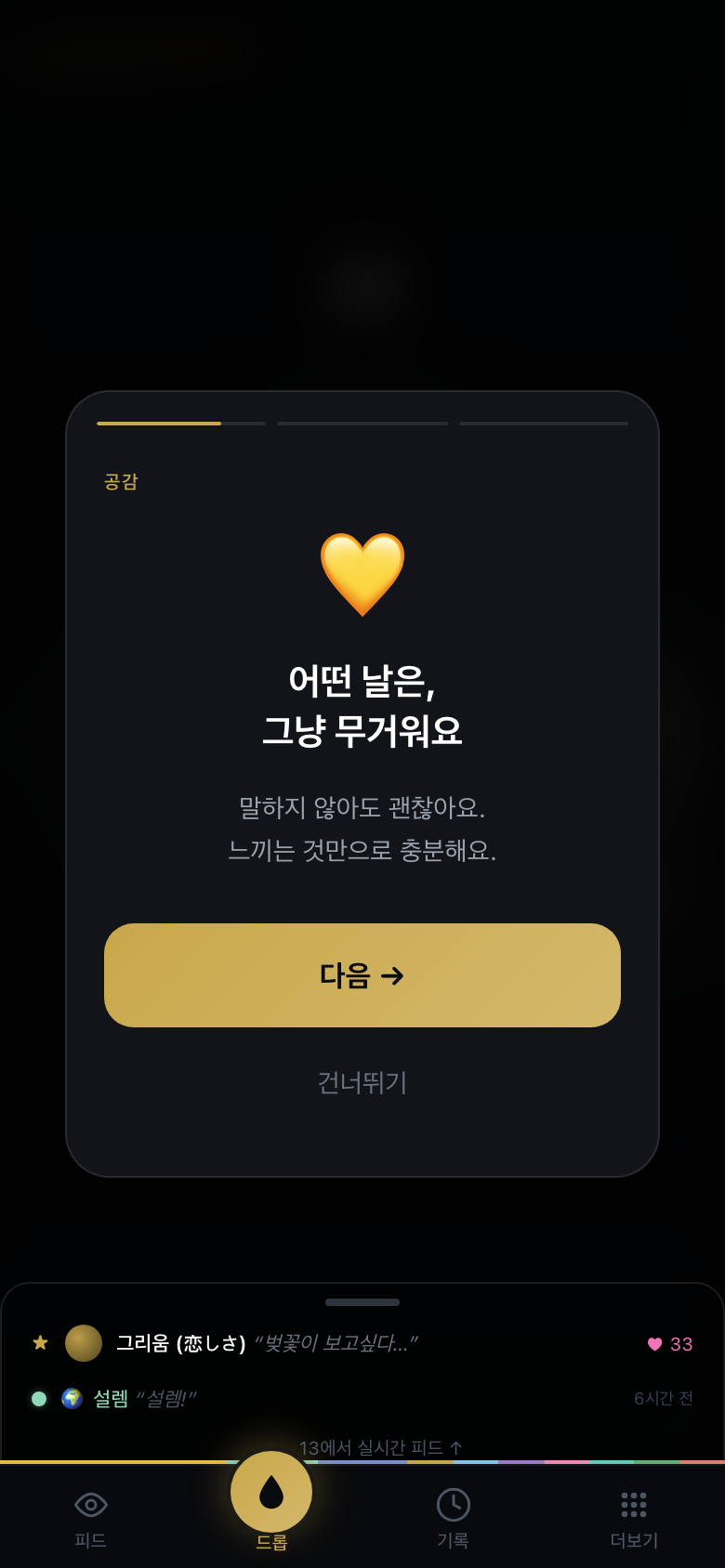
Task: Switch to the 피드 tab
Action: (x=90, y=1516)
